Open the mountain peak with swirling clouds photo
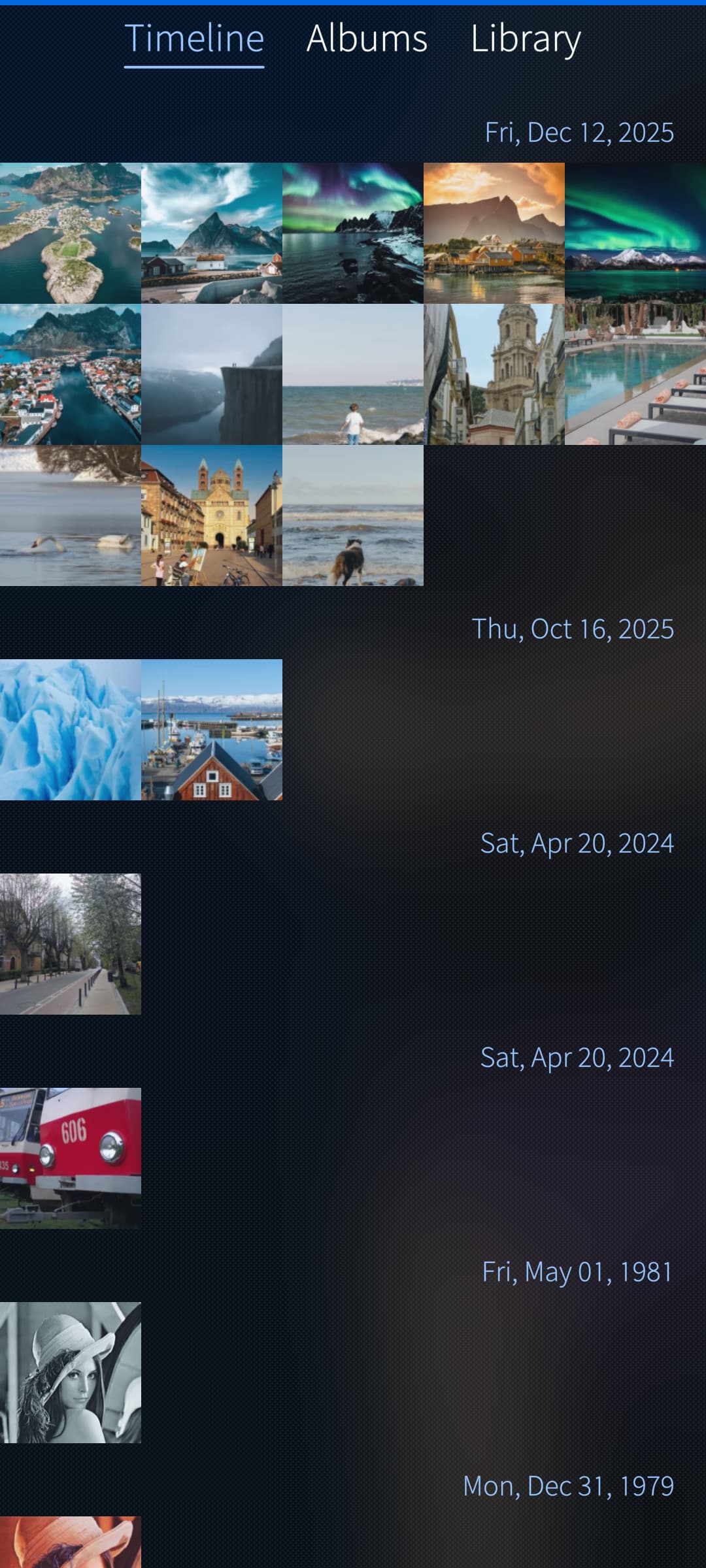Image resolution: width=706 pixels, height=1568 pixels. [212, 233]
